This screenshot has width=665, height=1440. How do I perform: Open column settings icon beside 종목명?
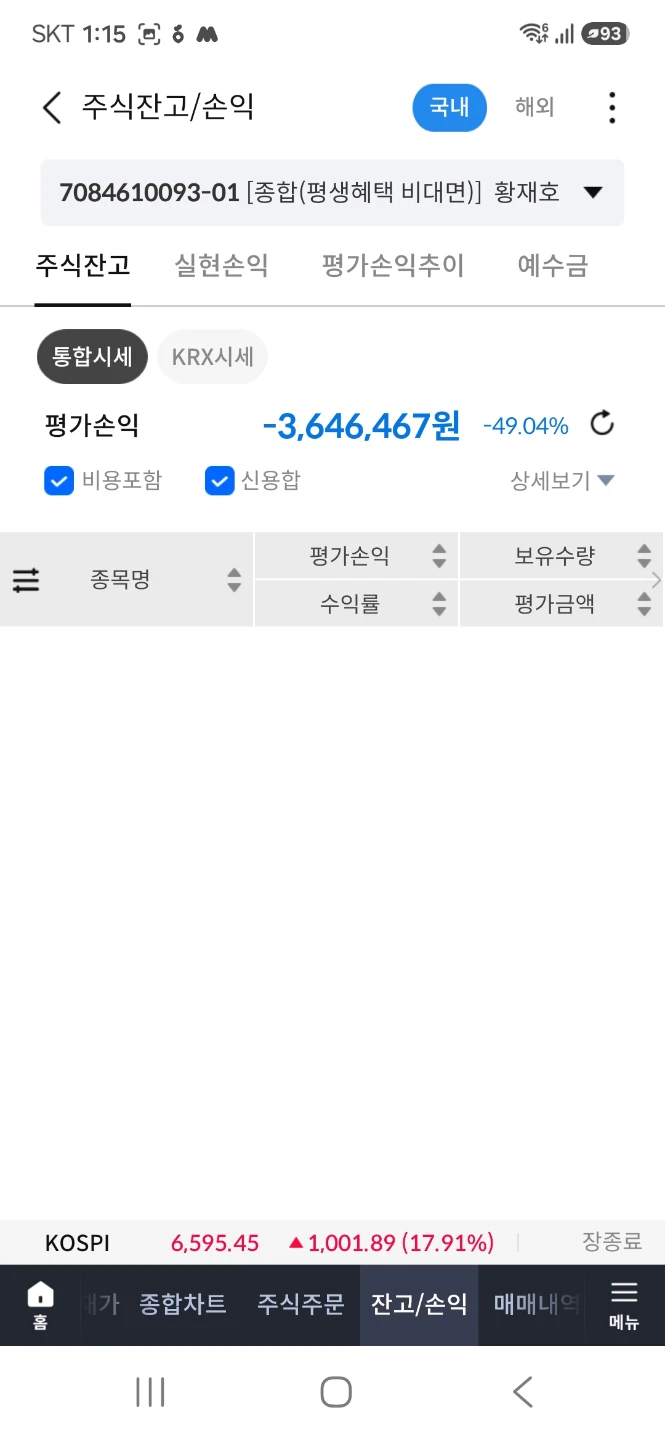click(x=26, y=580)
